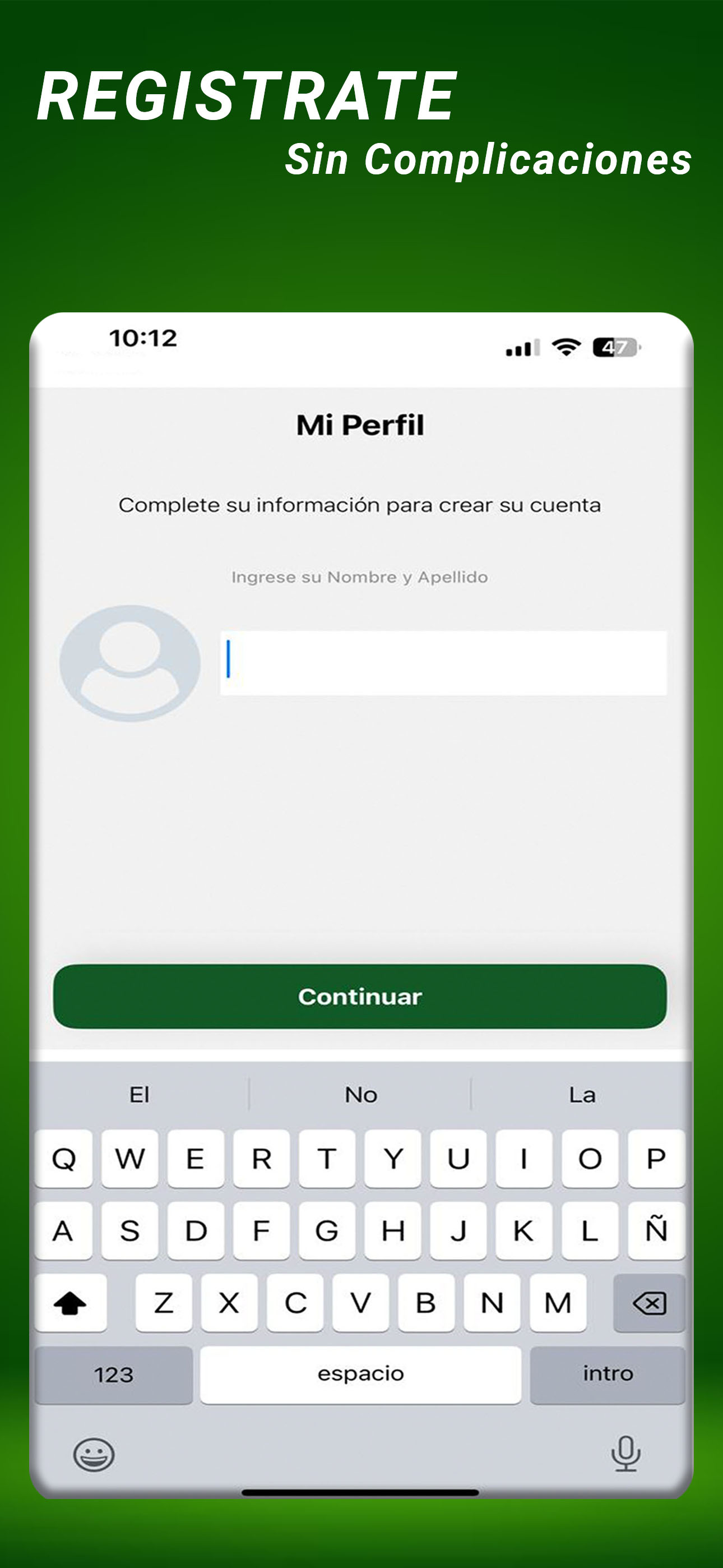The width and height of the screenshot is (723, 1568).
Task: Tap the Continuar button
Action: tap(360, 996)
